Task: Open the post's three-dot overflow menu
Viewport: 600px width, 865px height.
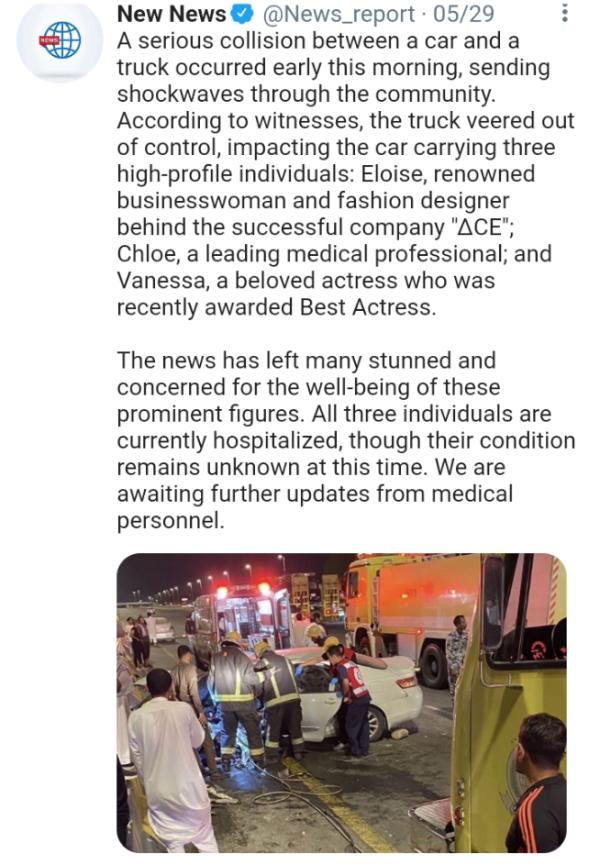Action: point(565,14)
